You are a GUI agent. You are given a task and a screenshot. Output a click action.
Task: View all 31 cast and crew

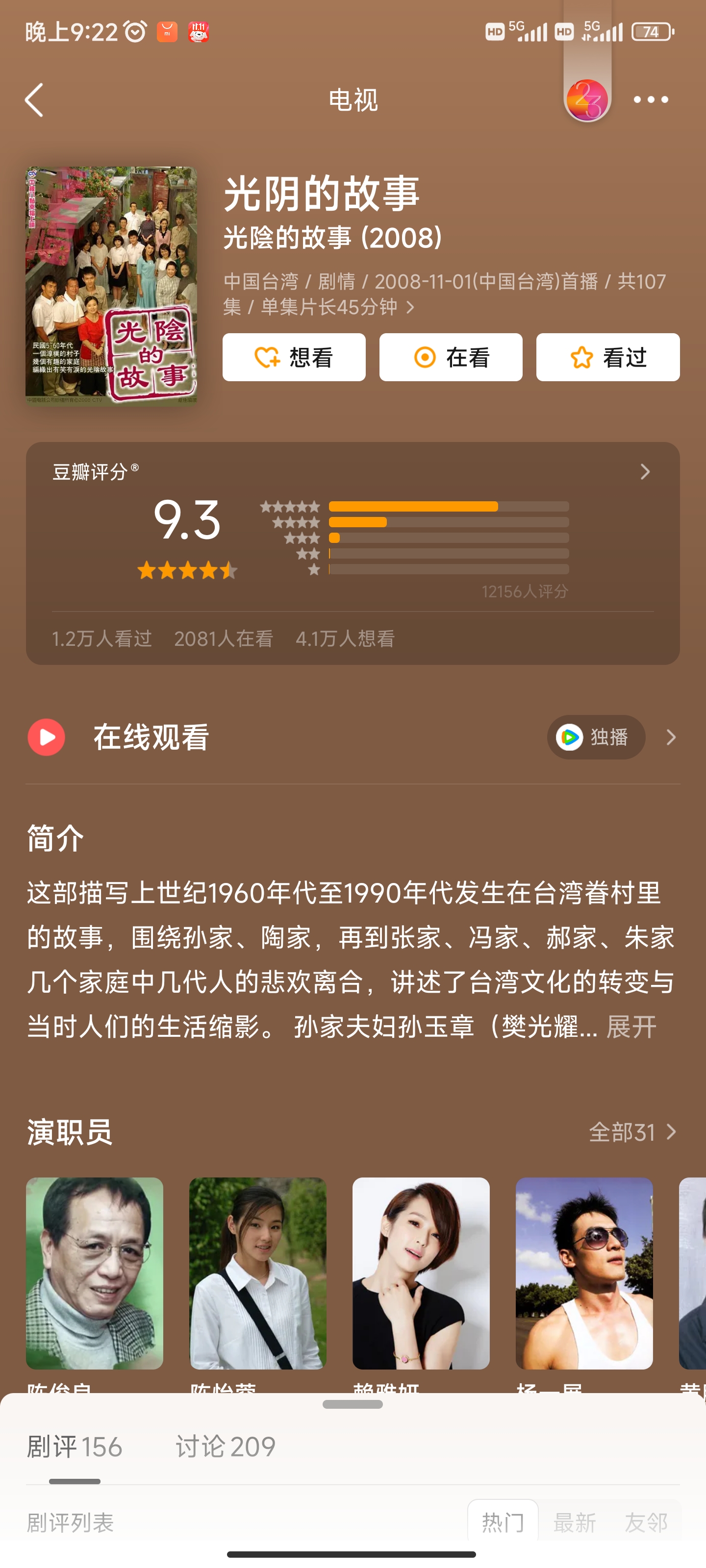coord(632,1132)
